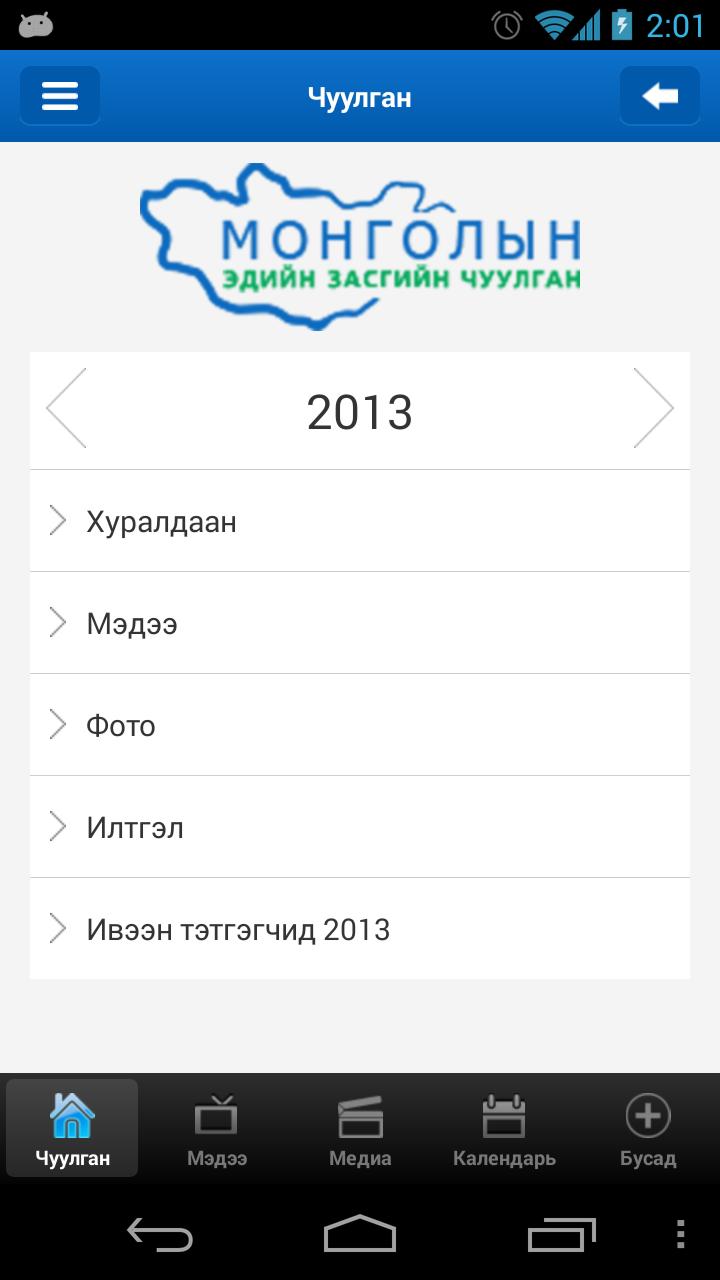The image size is (720, 1280).
Task: Switch to the Календарь tab
Action: coord(503,1128)
